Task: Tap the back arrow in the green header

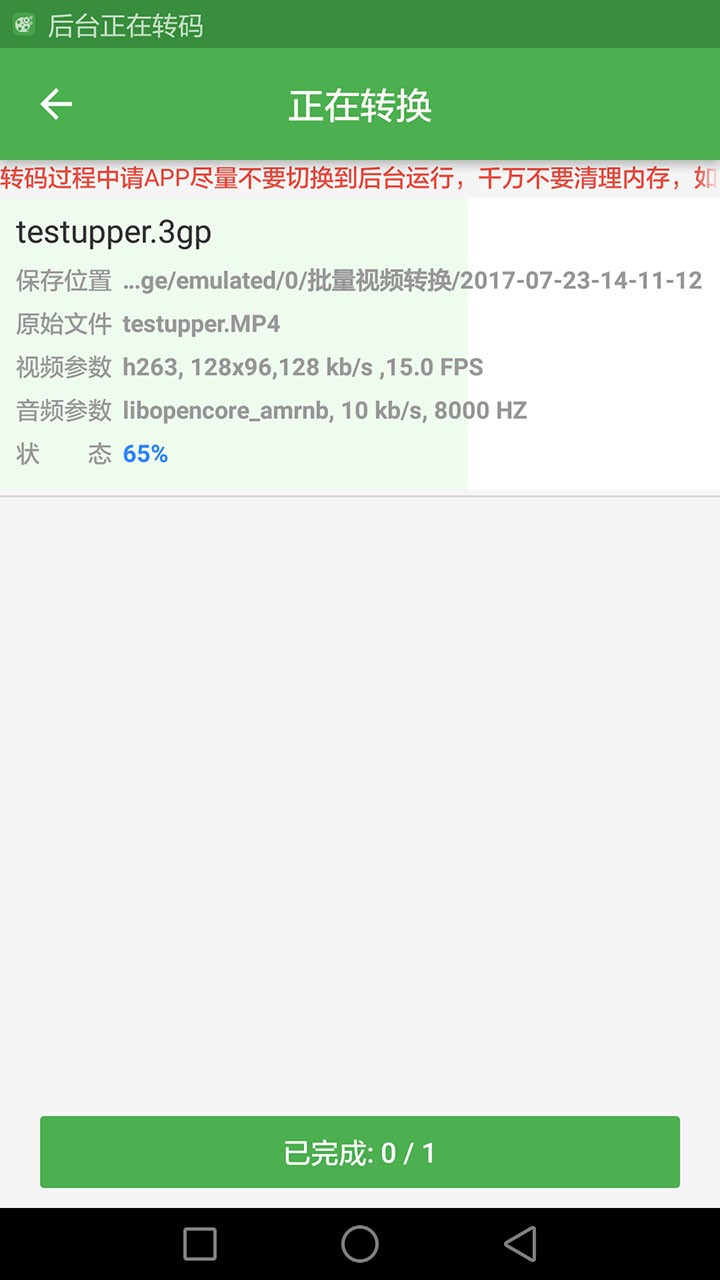Action: pos(56,103)
